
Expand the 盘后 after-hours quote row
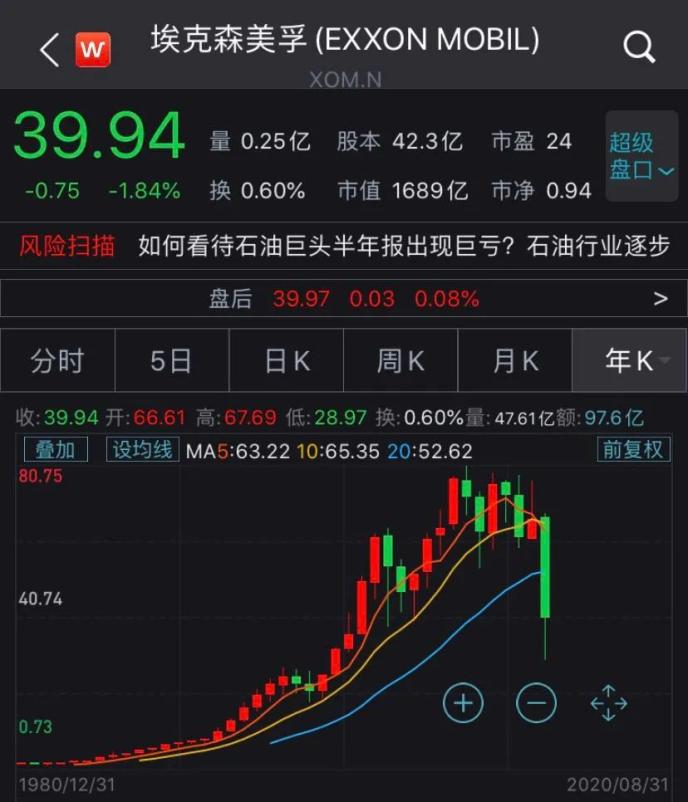(x=659, y=298)
